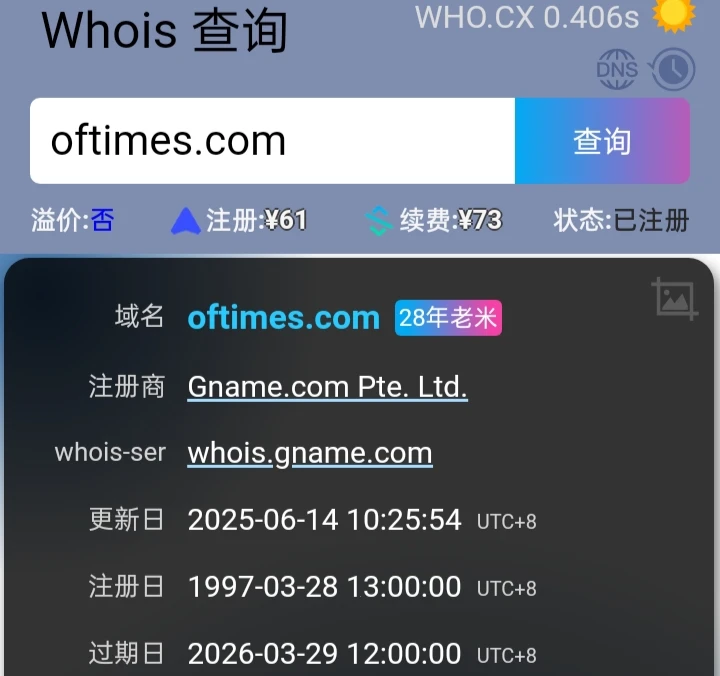The image size is (720, 676).
Task: Edit the domain field showing oftimes.com
Action: click(270, 141)
